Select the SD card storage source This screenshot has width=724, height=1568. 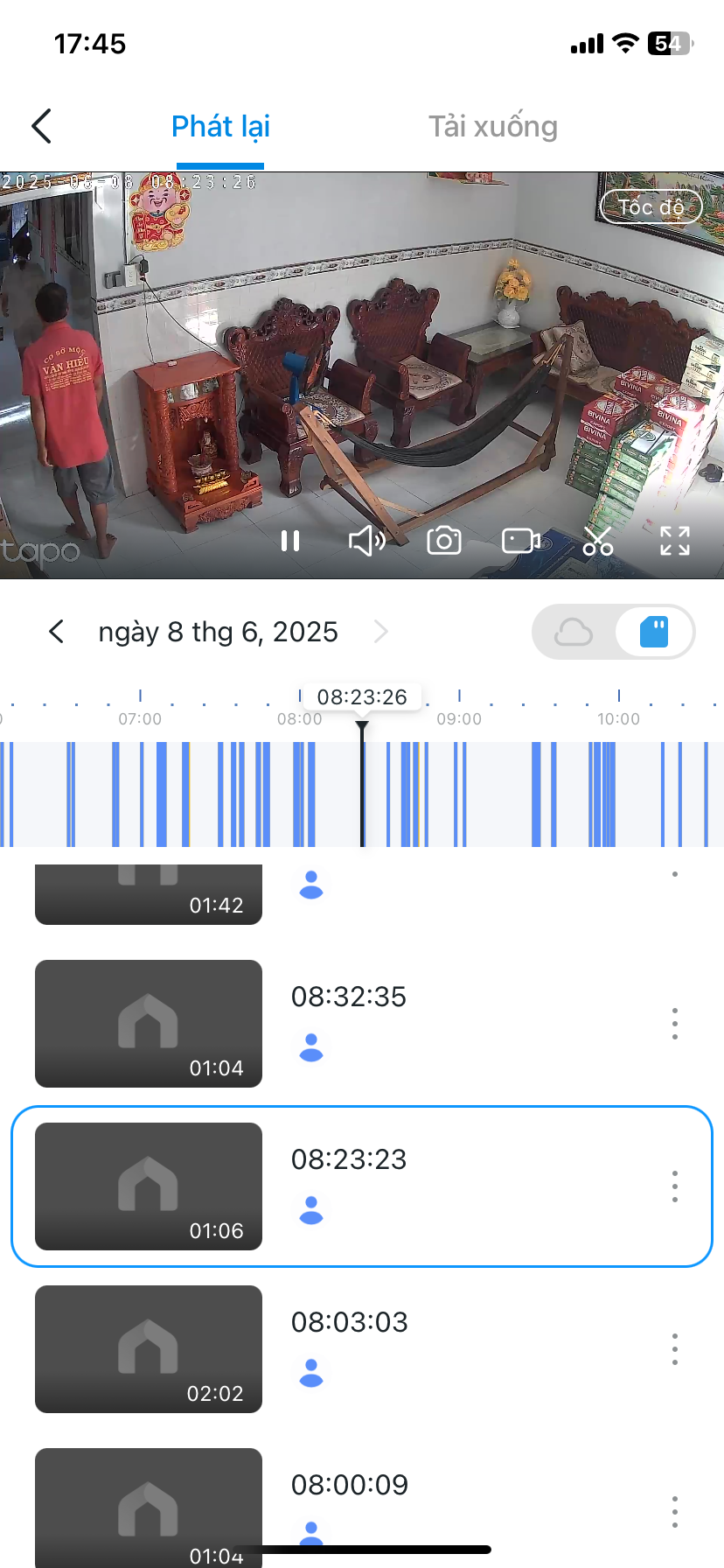click(654, 632)
